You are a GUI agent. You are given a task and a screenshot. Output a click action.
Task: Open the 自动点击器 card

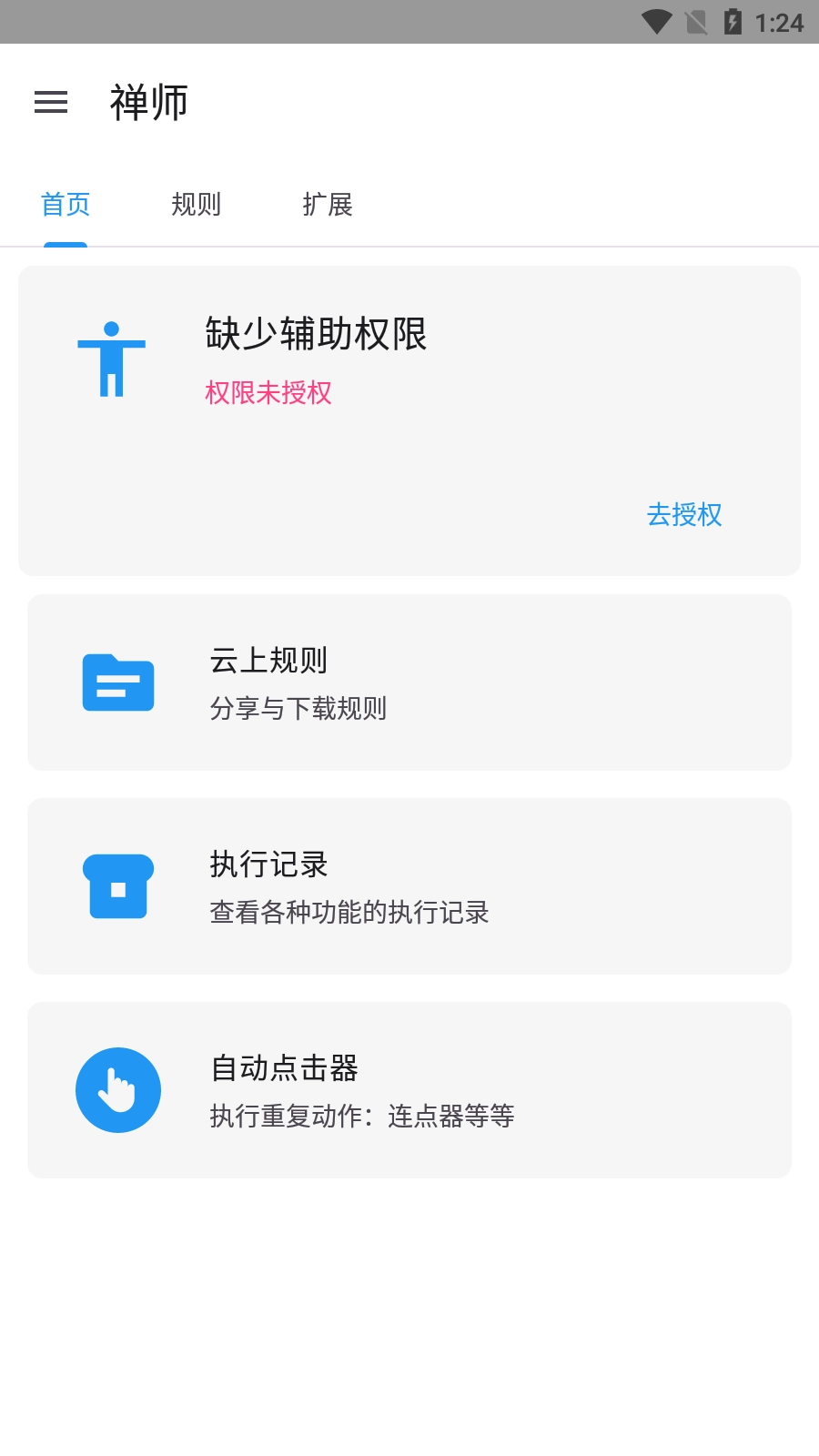[x=409, y=1089]
